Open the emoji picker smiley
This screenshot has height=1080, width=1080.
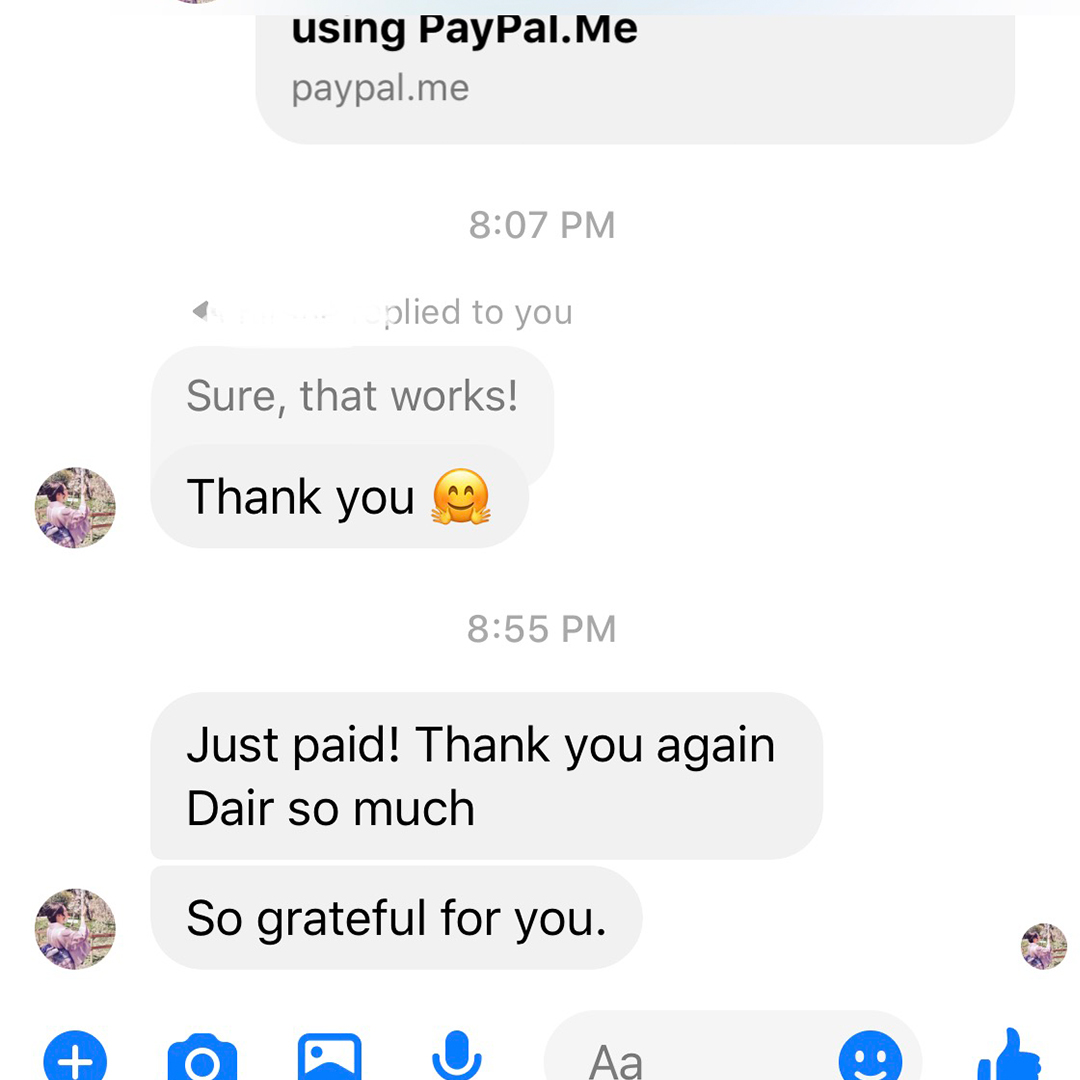(869, 1058)
